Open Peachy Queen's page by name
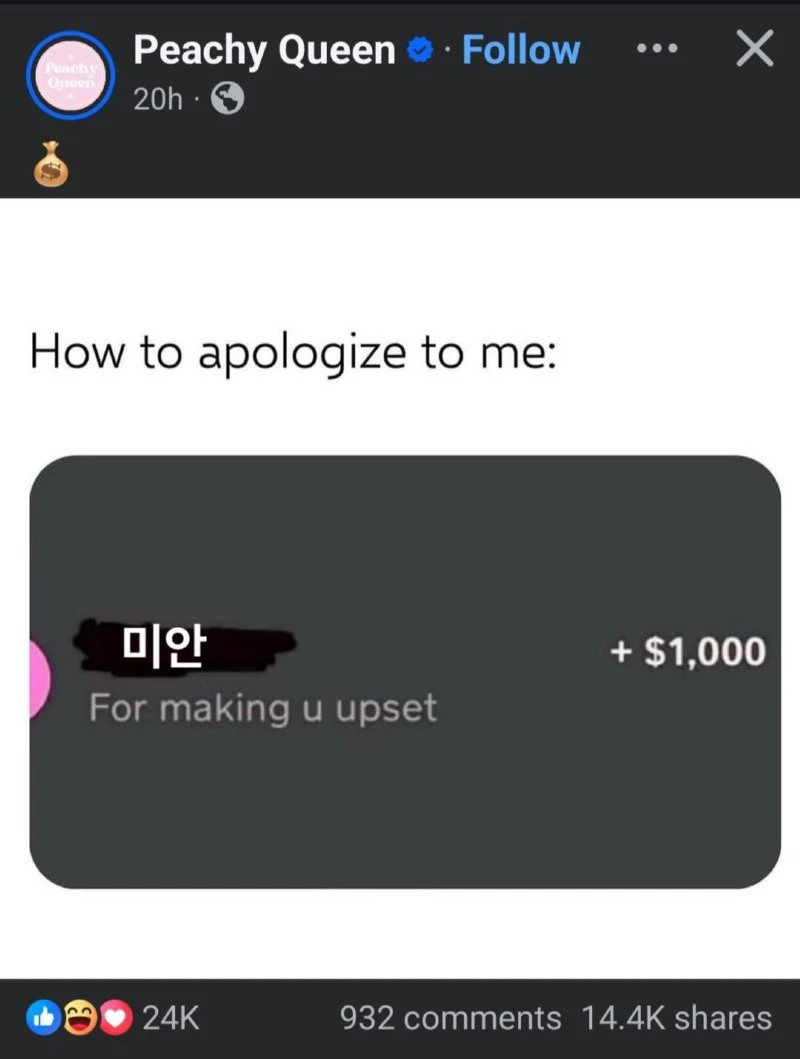Screen dimensions: 800x1059 [x=264, y=50]
